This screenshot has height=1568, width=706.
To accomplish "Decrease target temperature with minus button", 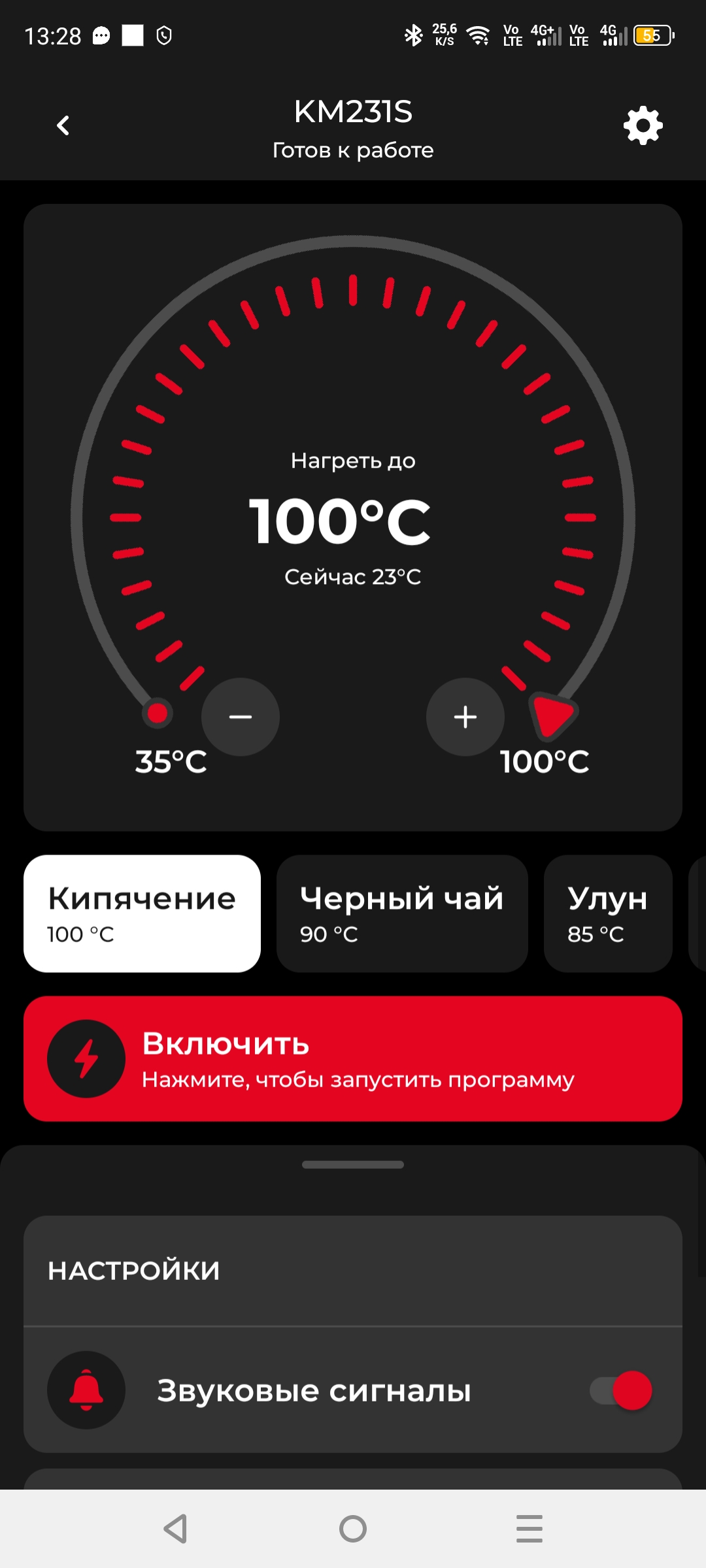I will [x=241, y=717].
